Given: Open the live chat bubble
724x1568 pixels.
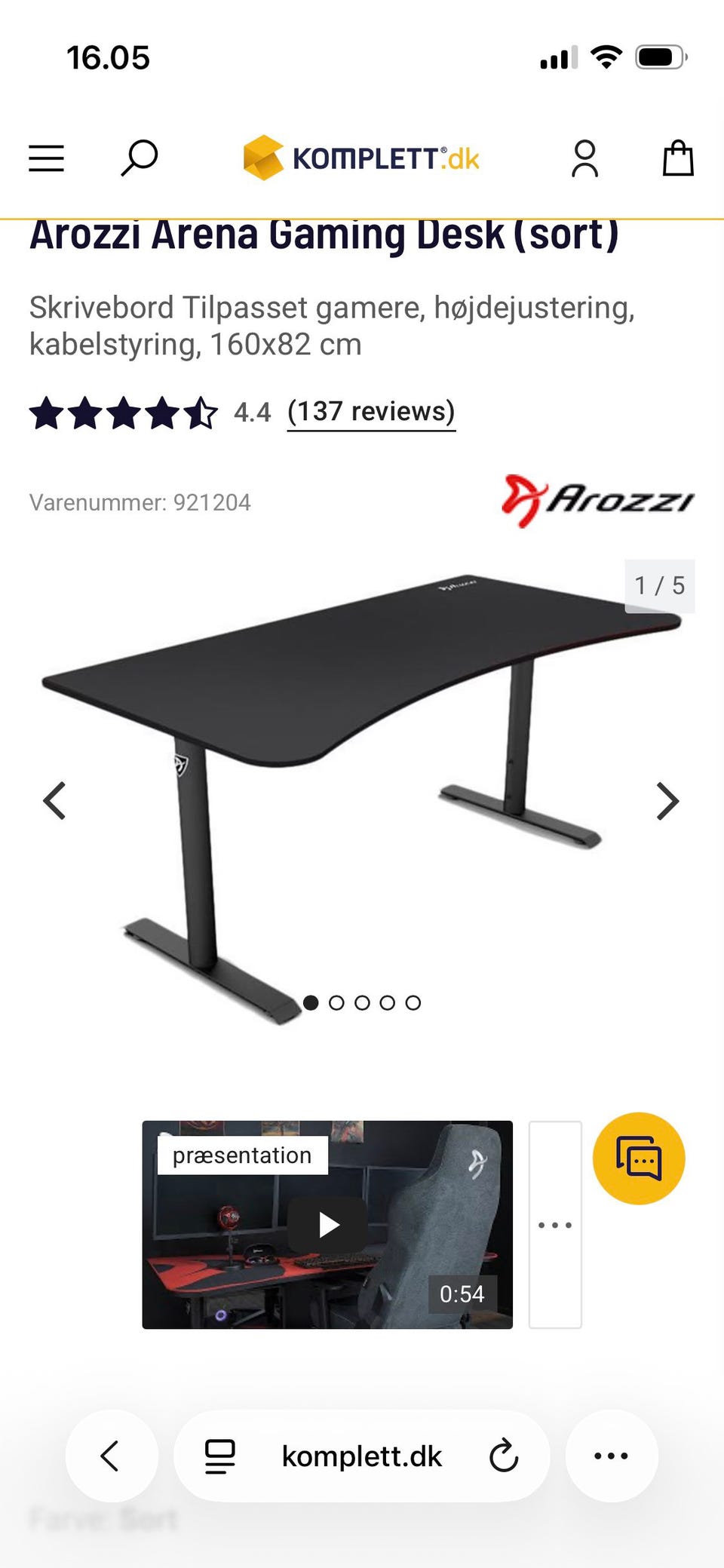Looking at the screenshot, I should coord(639,1158).
